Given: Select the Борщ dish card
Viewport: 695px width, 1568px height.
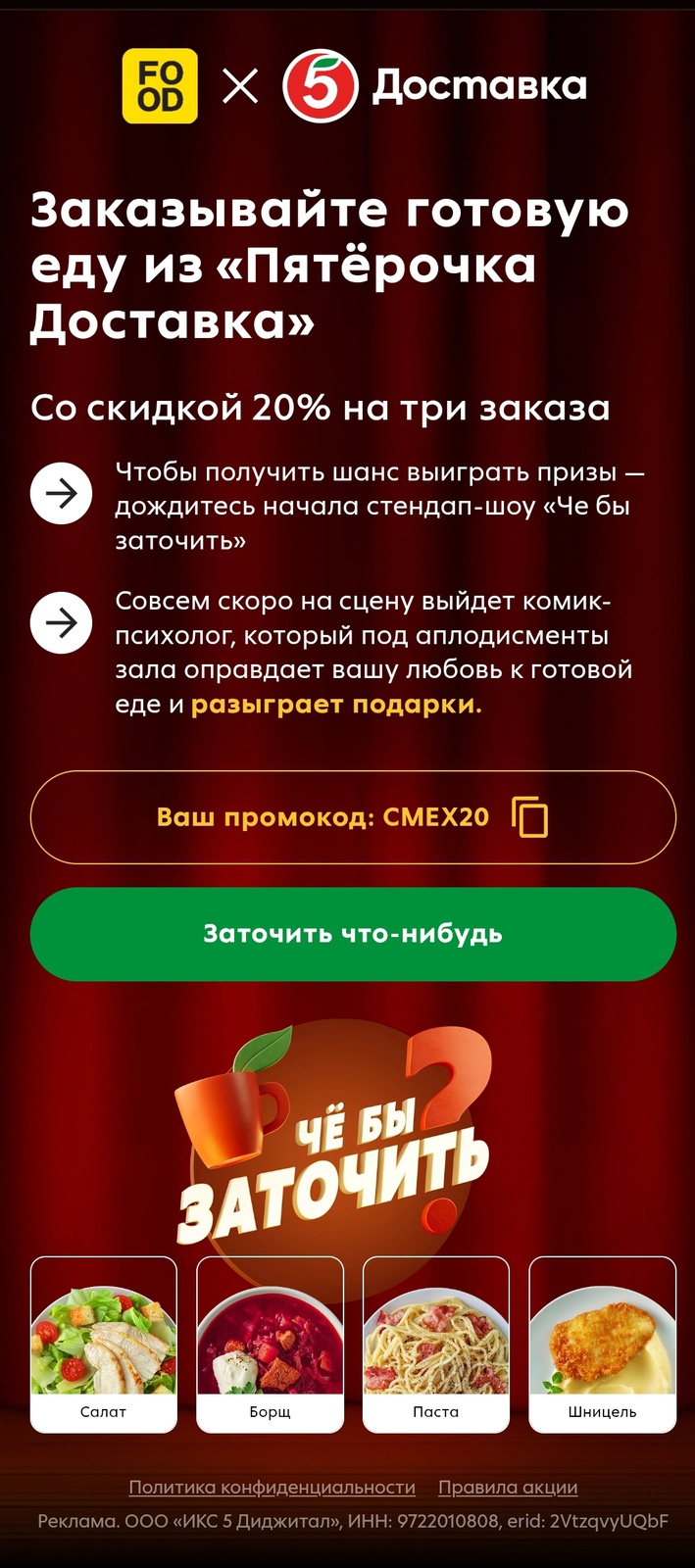Looking at the screenshot, I should 270,1344.
